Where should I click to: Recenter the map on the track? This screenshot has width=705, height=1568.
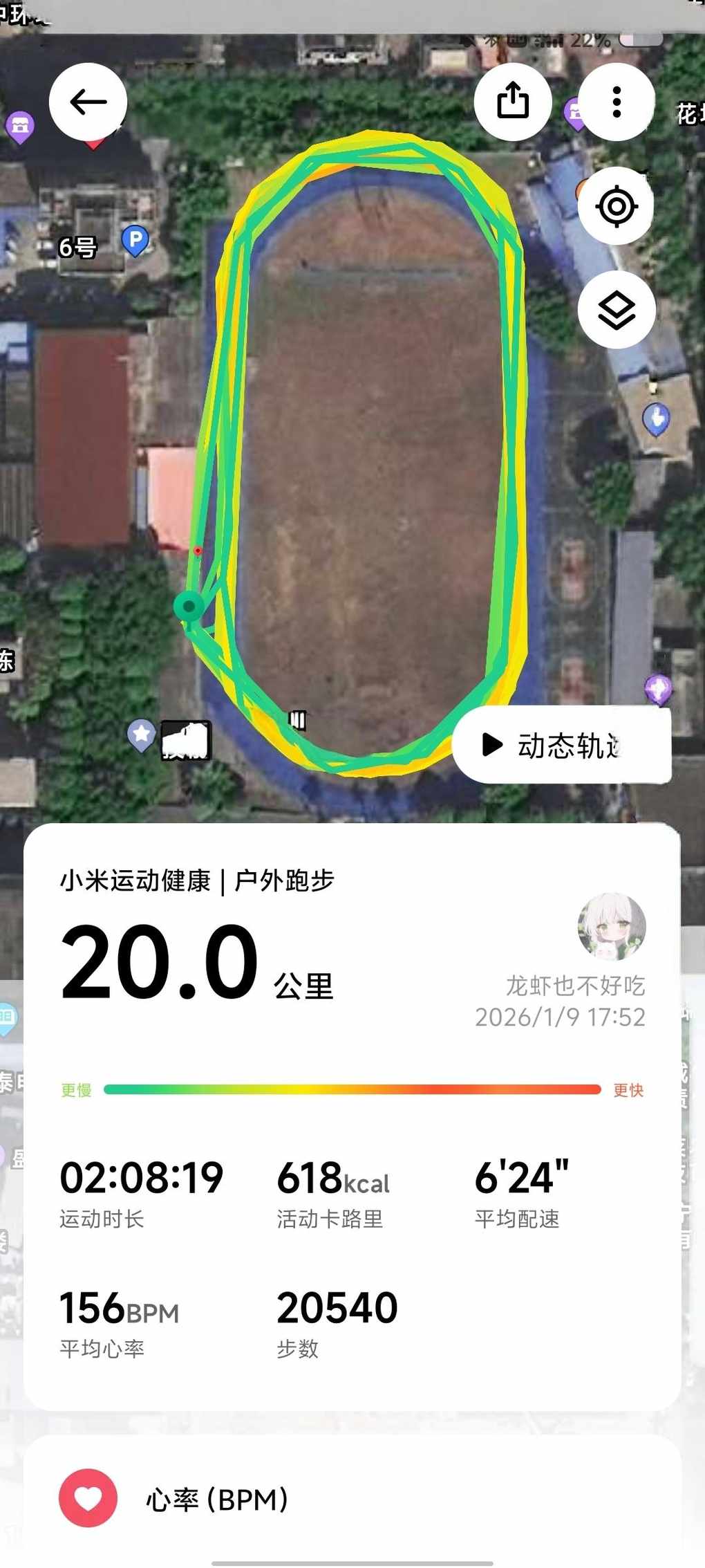click(x=616, y=206)
